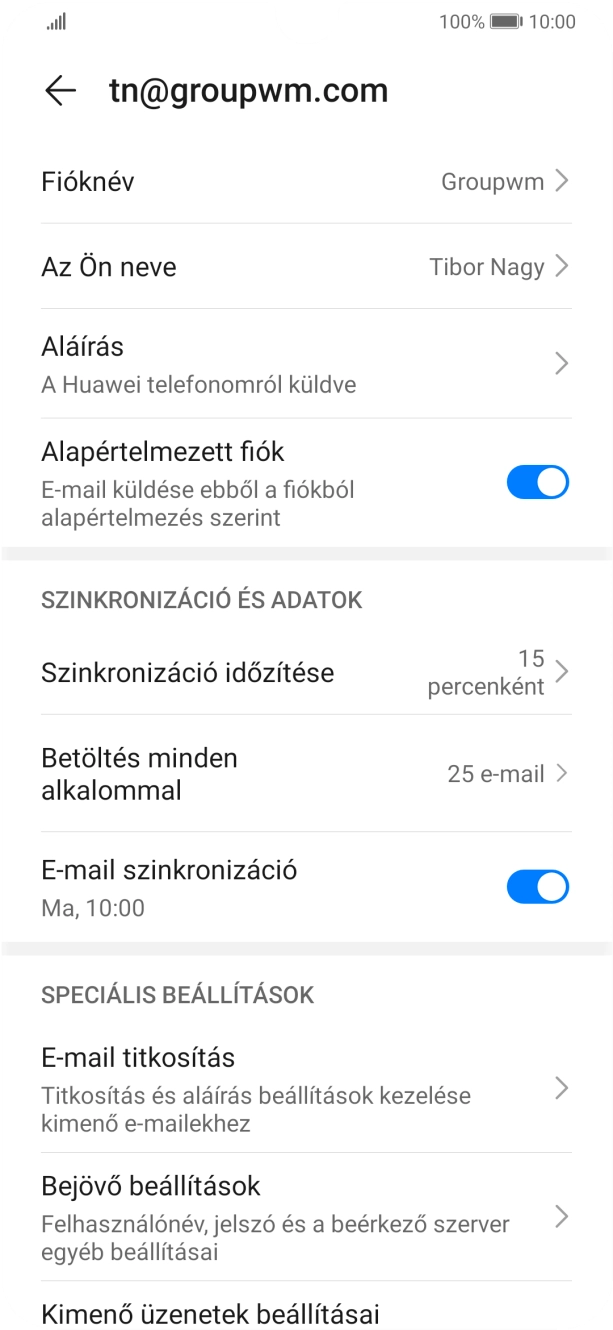The width and height of the screenshot is (613, 1330).
Task: Open the Aláírás signature setting
Action: coord(305,364)
